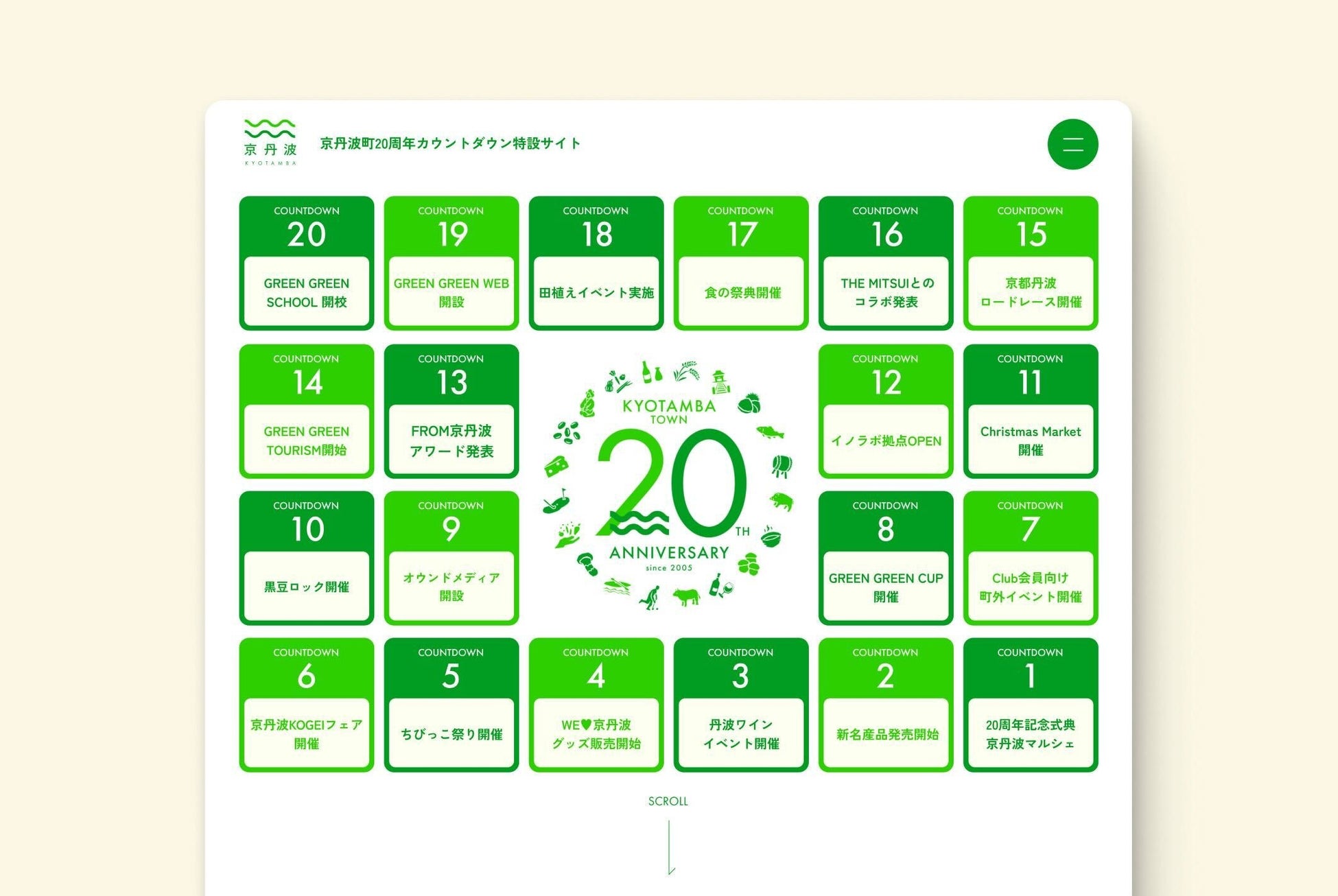Open Countdown 17 食の祭典開催 card
This screenshot has height=896, width=1338.
point(741,263)
